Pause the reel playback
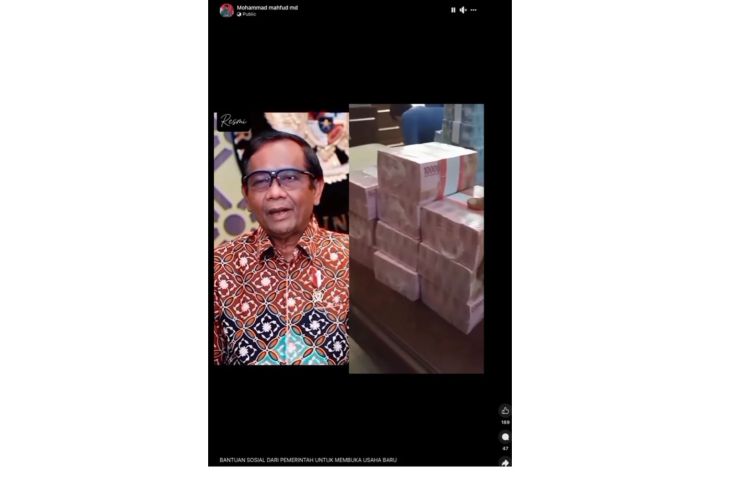730x487 pixels. point(453,10)
